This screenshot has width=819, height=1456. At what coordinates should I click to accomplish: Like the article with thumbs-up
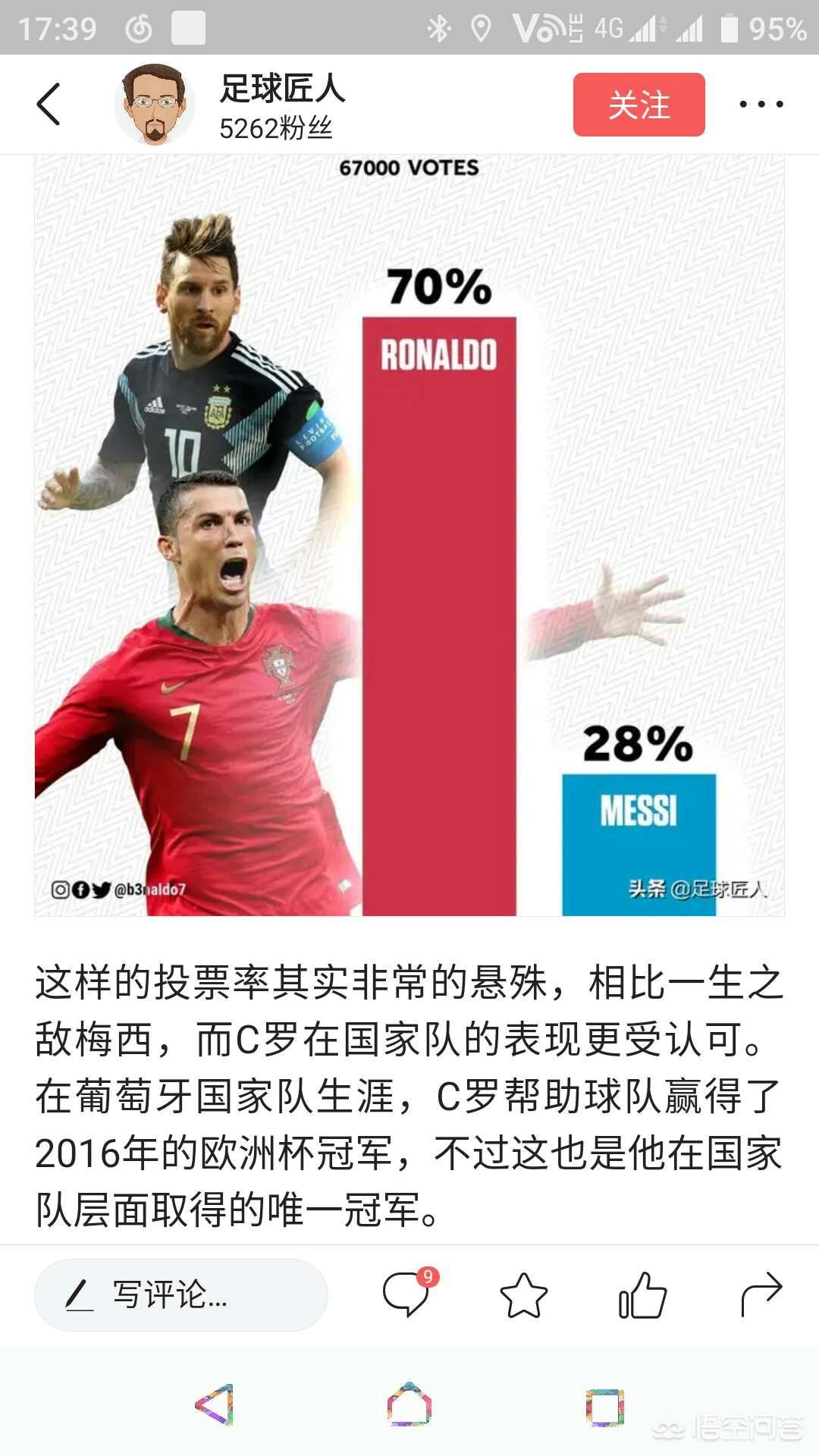pos(642,1295)
